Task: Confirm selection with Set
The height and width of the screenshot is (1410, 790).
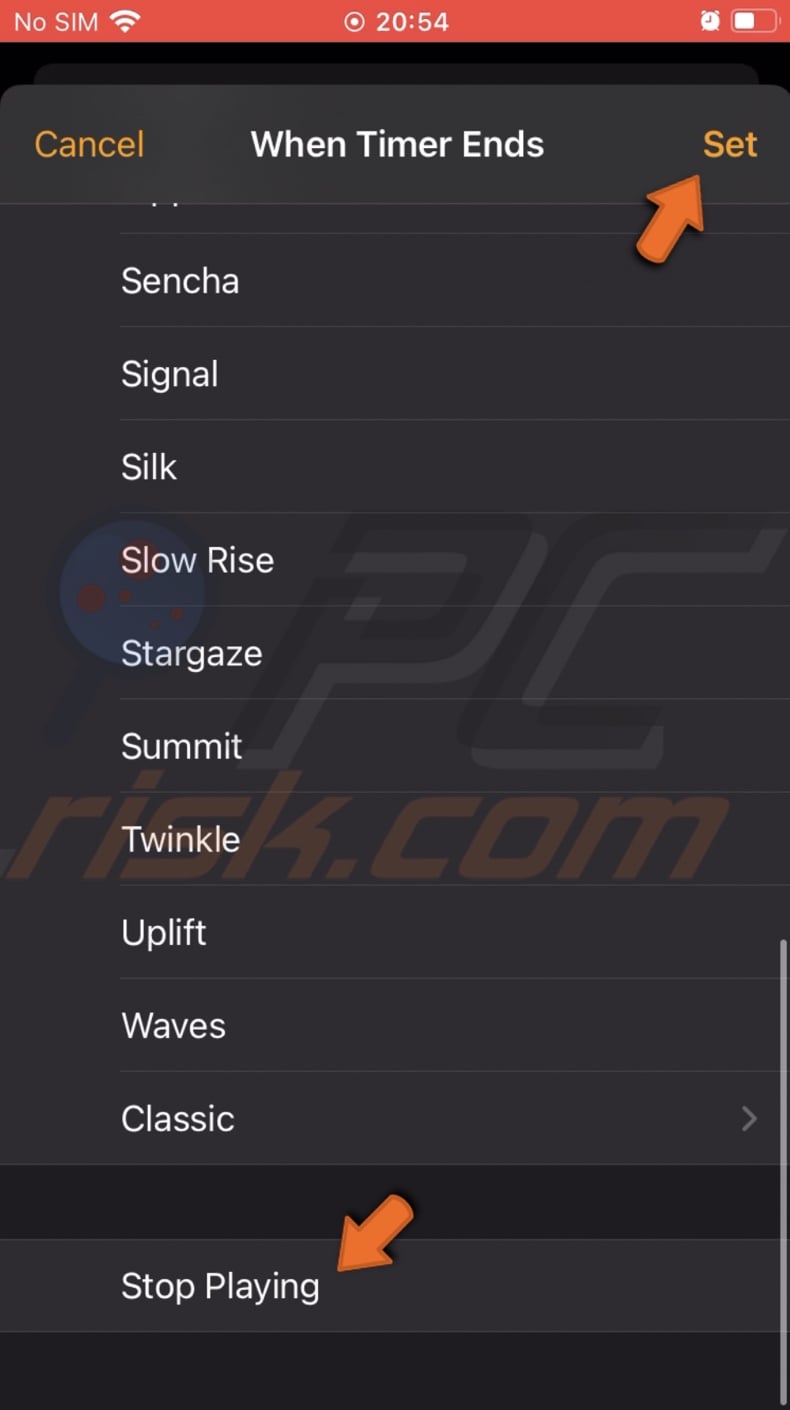Action: point(729,144)
